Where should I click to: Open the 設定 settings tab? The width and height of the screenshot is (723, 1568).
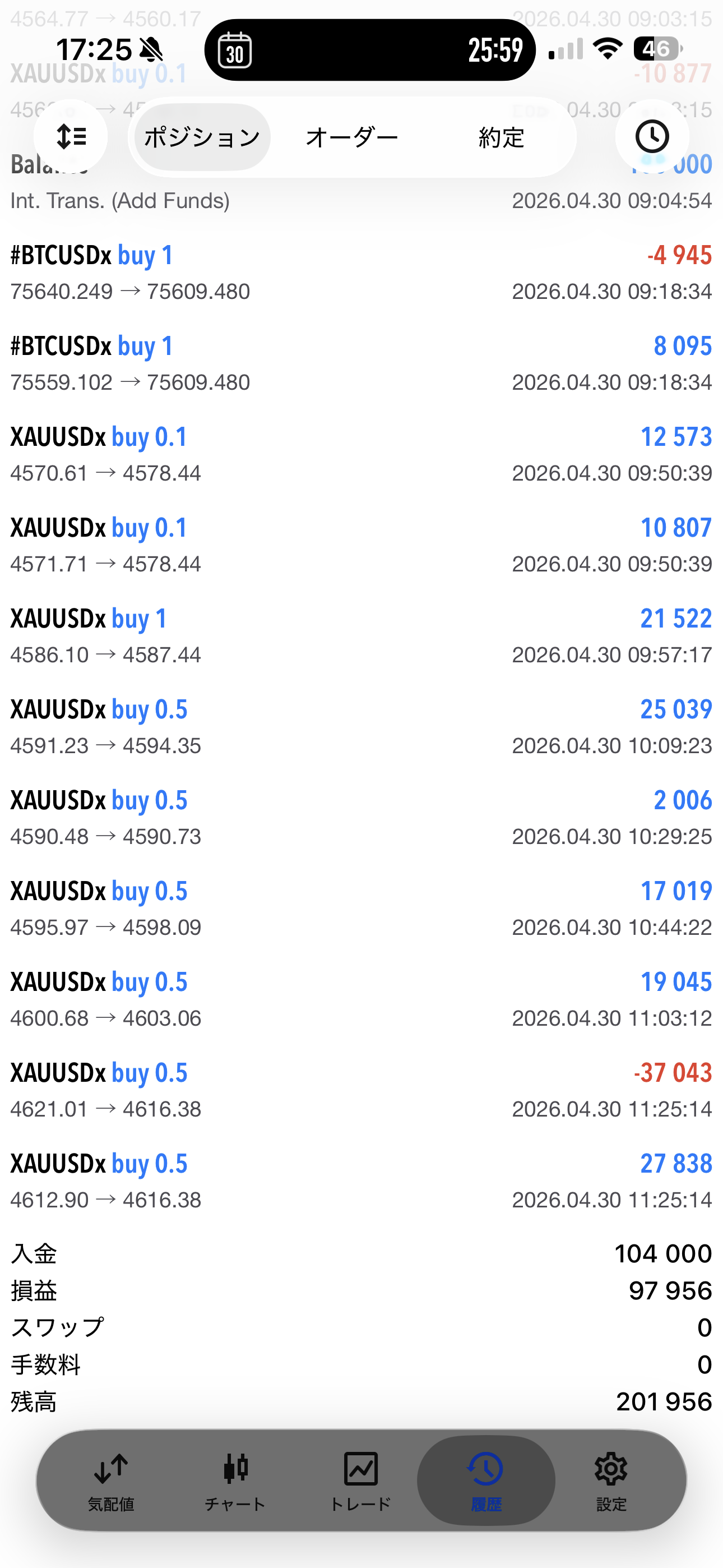pos(610,1481)
